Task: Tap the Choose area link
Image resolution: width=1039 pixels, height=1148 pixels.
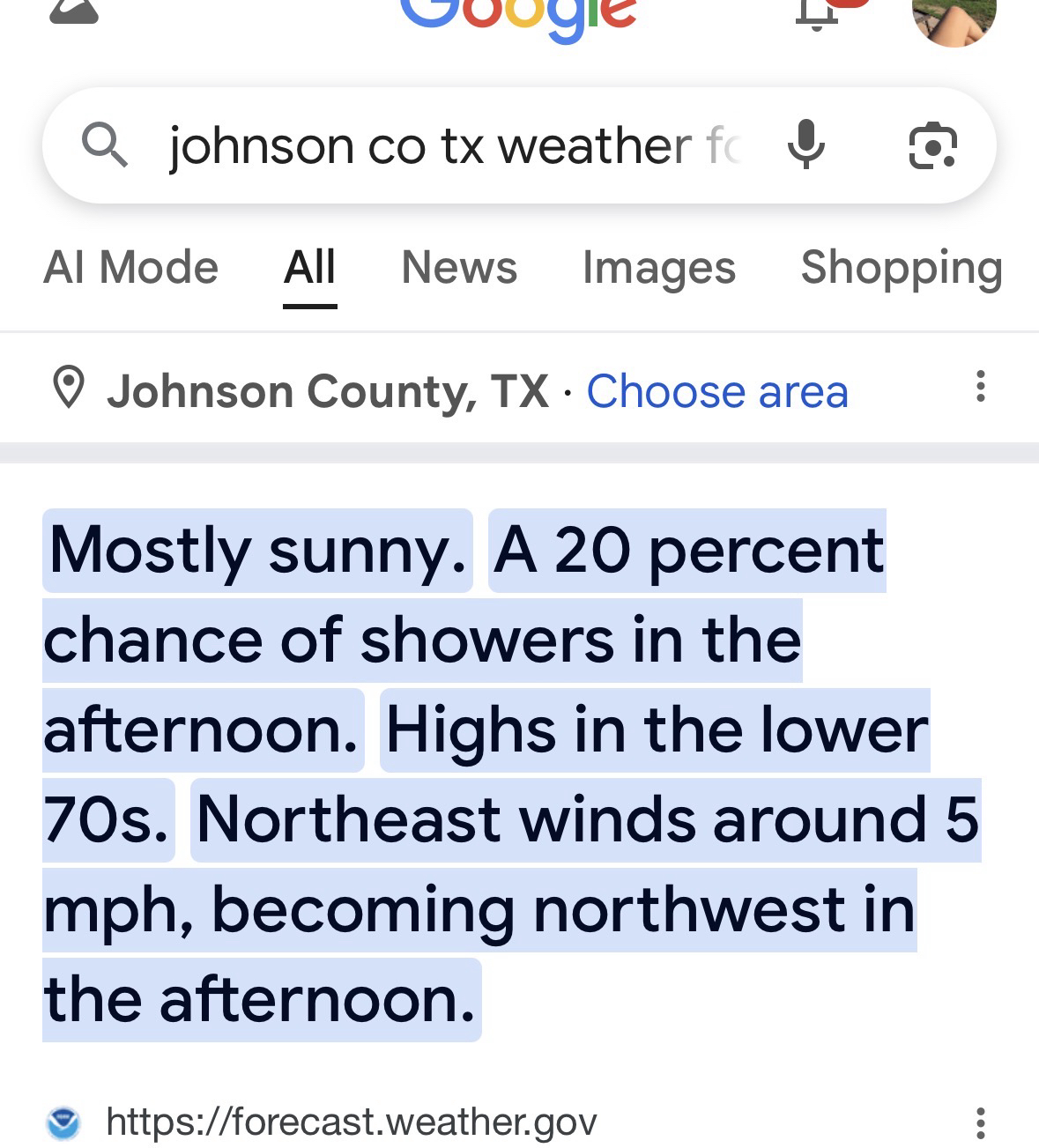Action: [716, 391]
